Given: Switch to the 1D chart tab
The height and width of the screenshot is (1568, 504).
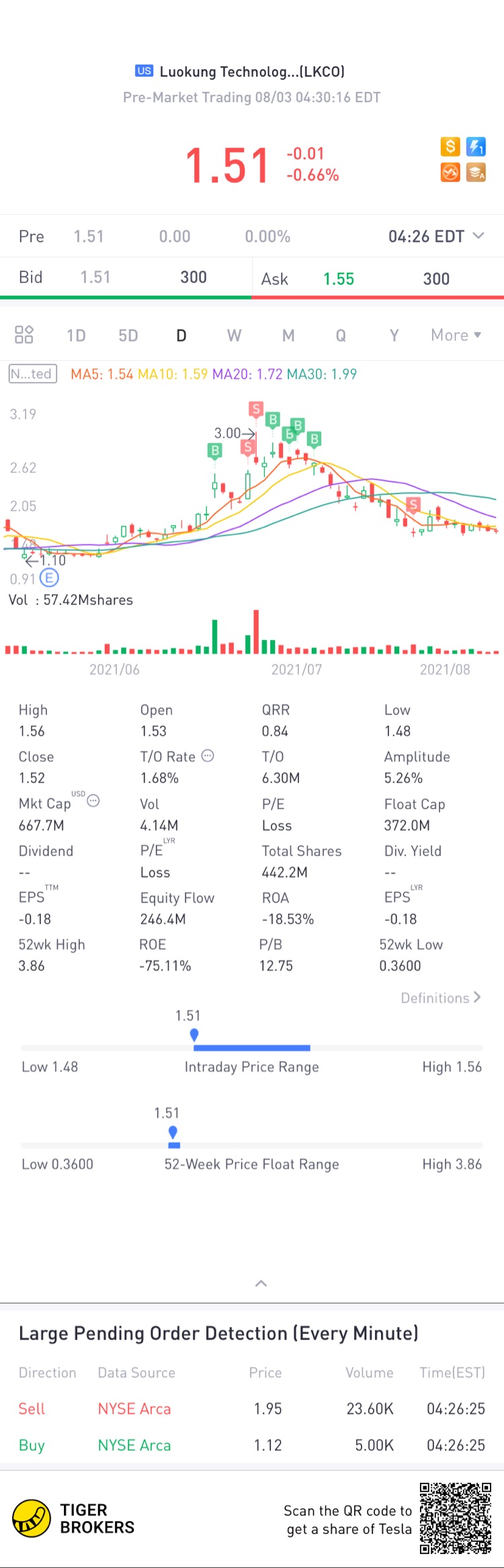Looking at the screenshot, I should pyautogui.click(x=76, y=335).
